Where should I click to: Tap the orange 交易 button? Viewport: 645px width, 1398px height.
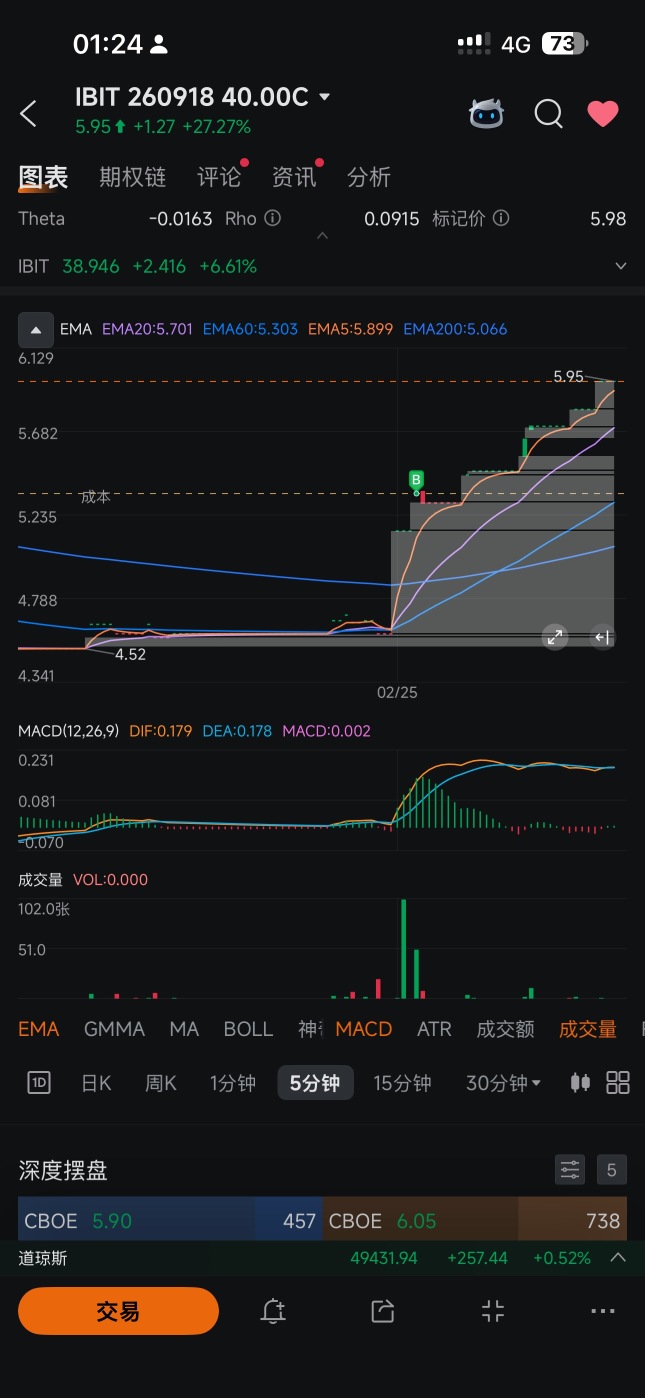point(118,1311)
